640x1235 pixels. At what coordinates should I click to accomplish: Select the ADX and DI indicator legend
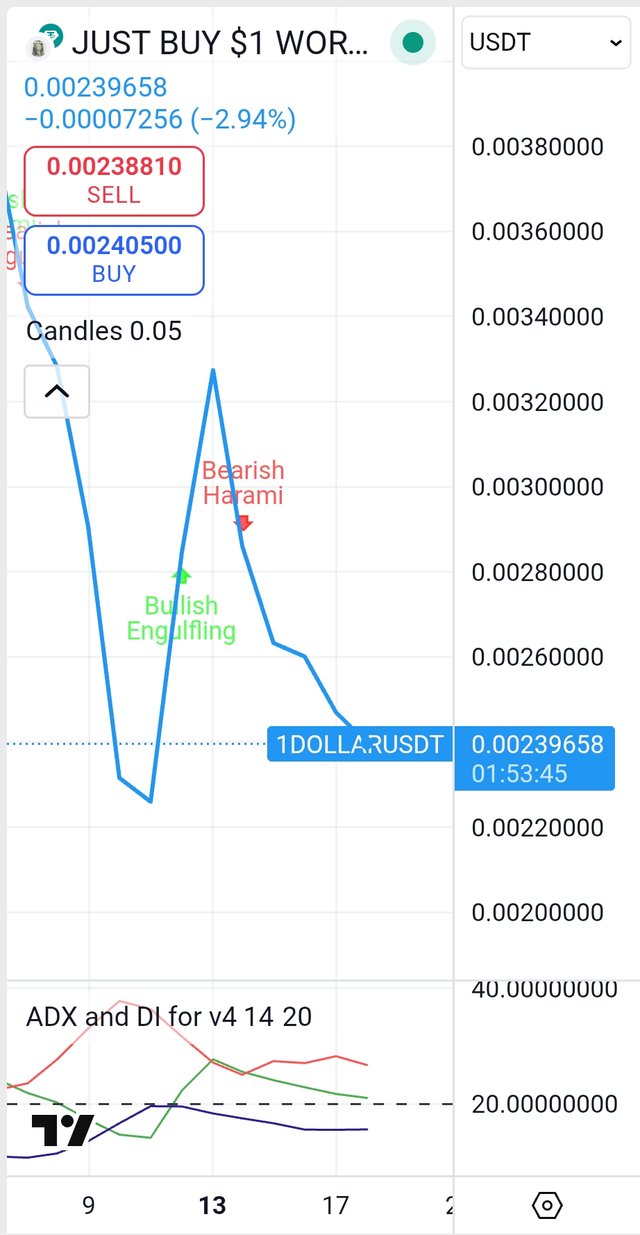[x=169, y=1017]
